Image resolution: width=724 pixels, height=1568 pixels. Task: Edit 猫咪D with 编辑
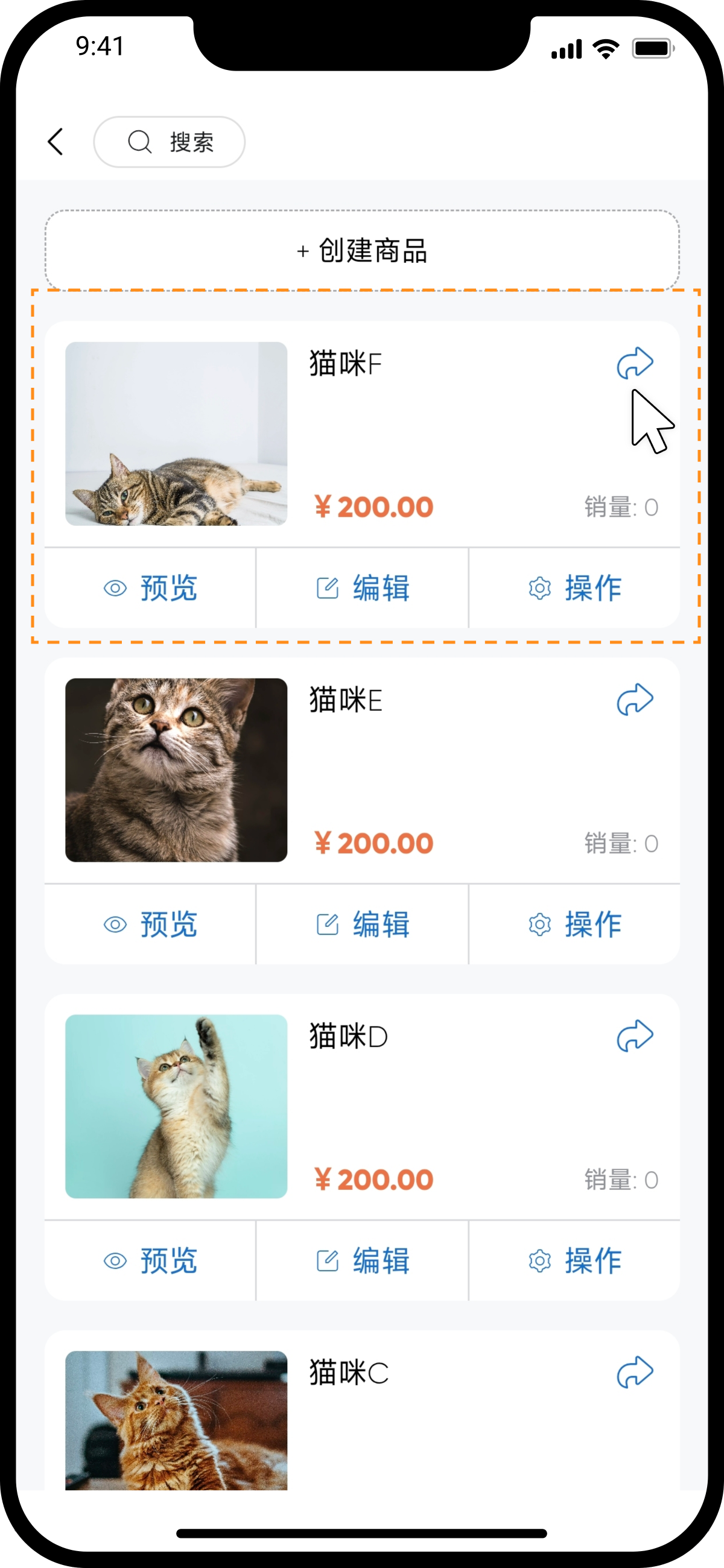[363, 1260]
